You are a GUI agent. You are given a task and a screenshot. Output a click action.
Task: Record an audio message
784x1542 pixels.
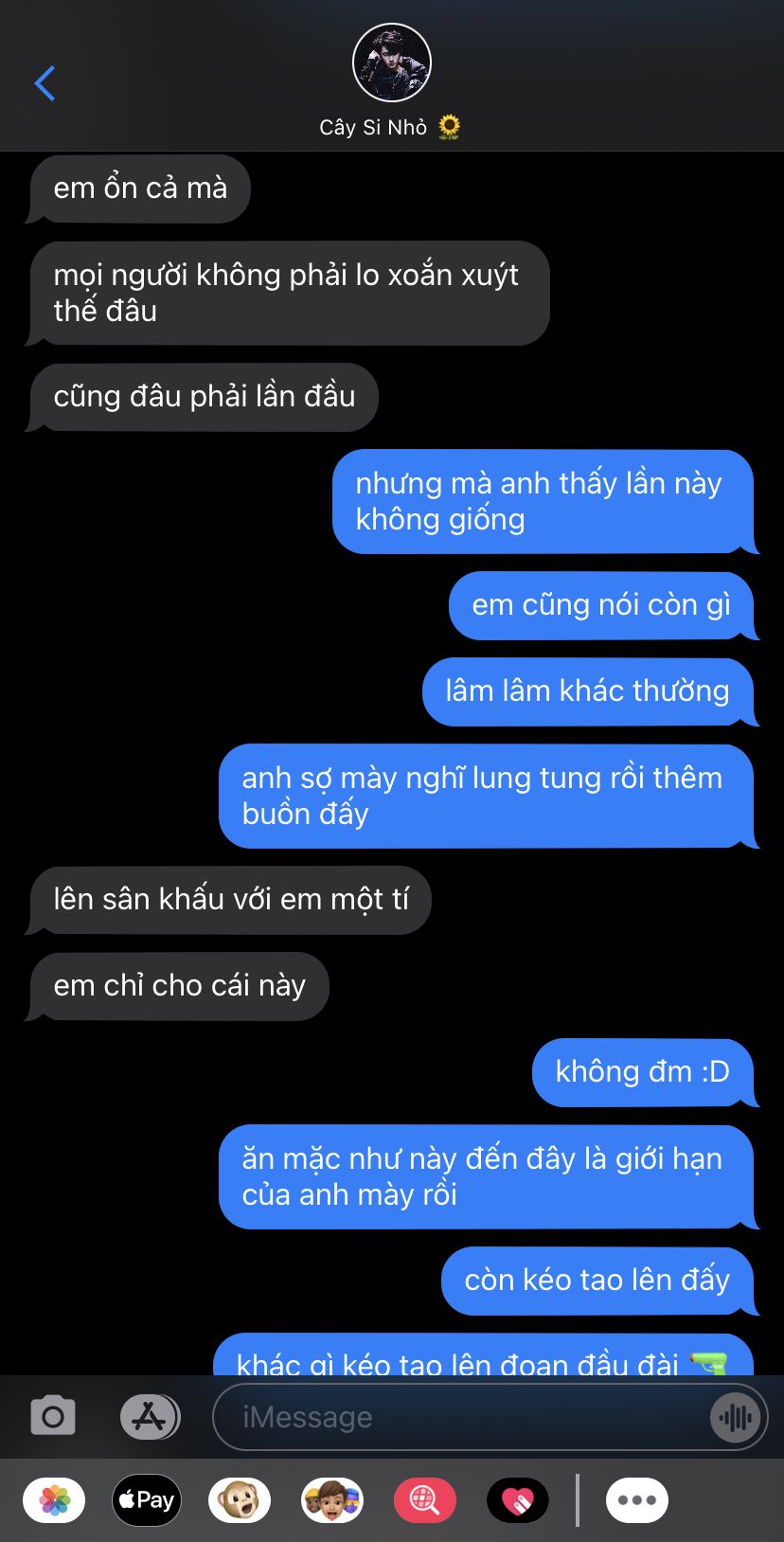(736, 1417)
